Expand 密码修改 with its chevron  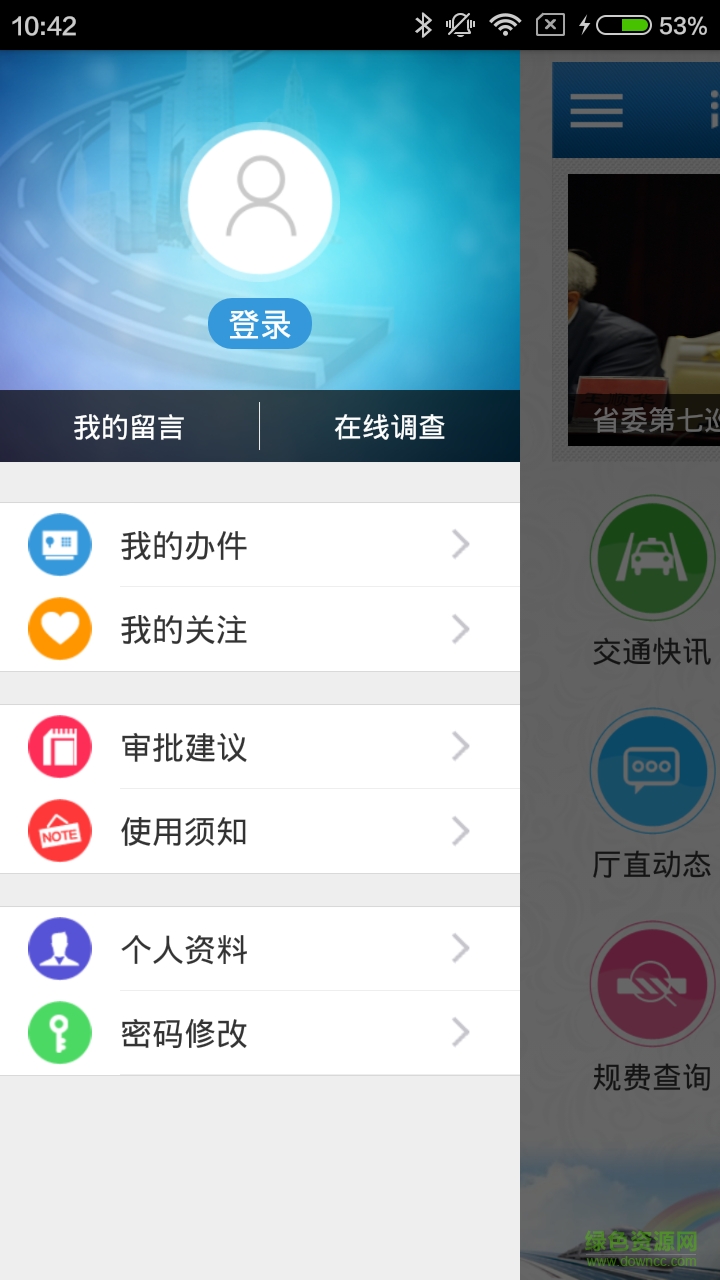point(459,1034)
